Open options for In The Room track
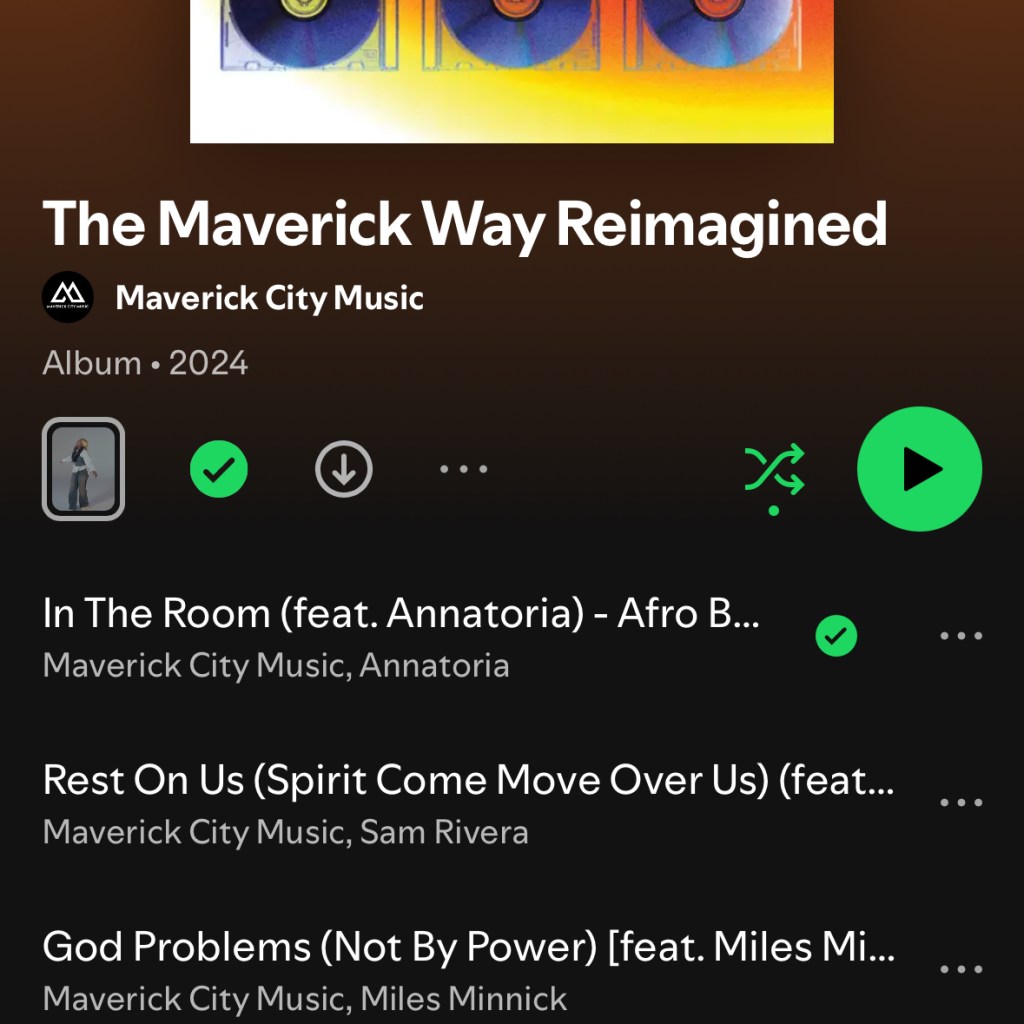Screen dimensions: 1024x1024 pyautogui.click(x=961, y=635)
